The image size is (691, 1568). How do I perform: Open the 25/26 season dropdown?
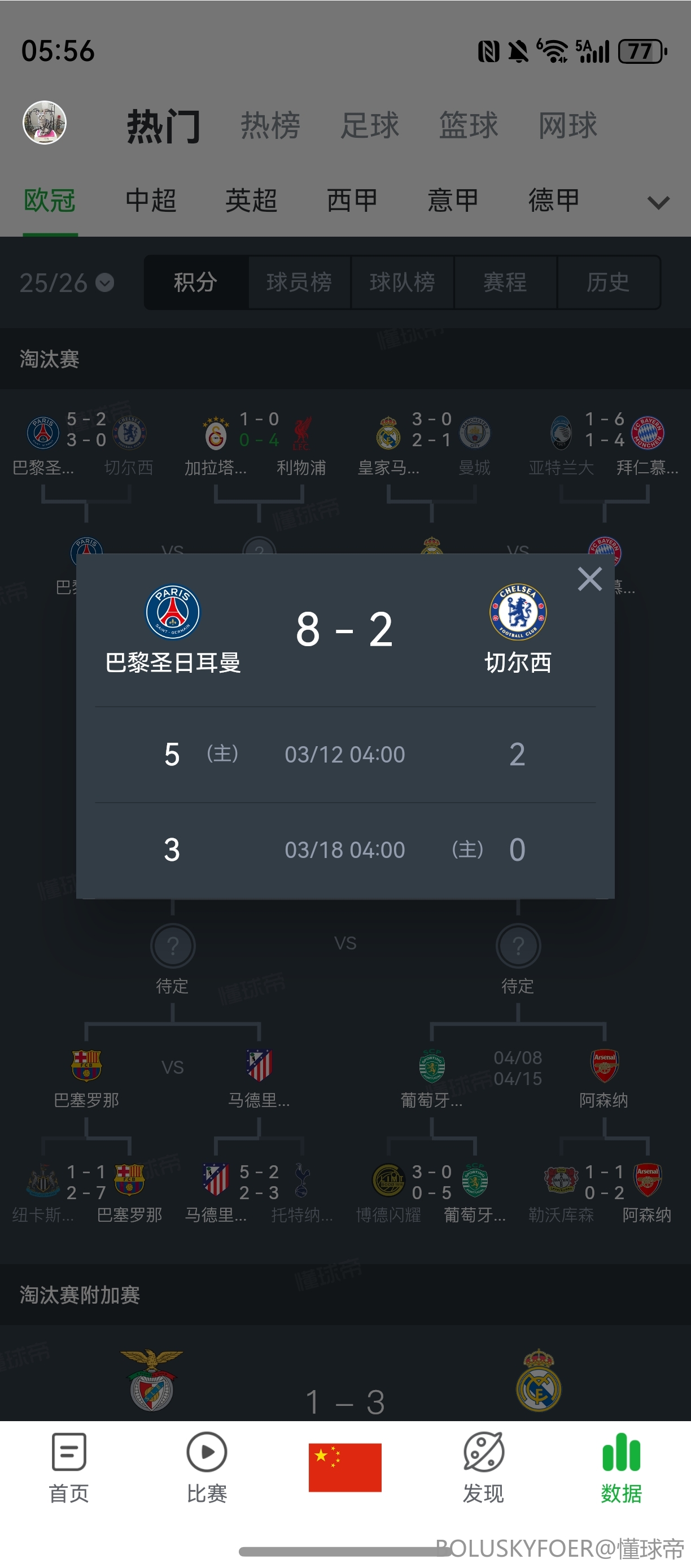(66, 282)
